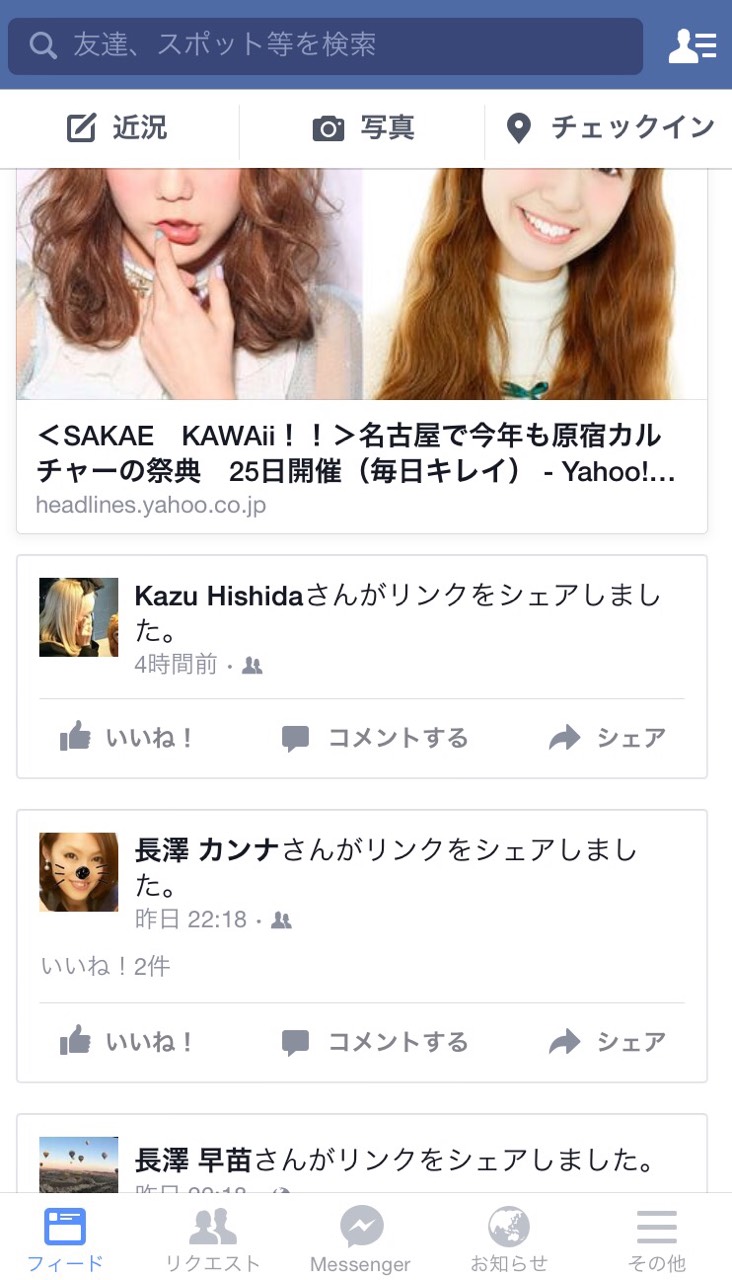Screen dimensions: 732x1280
Task: Like Kazu Hishida's shared link
Action: tap(126, 738)
